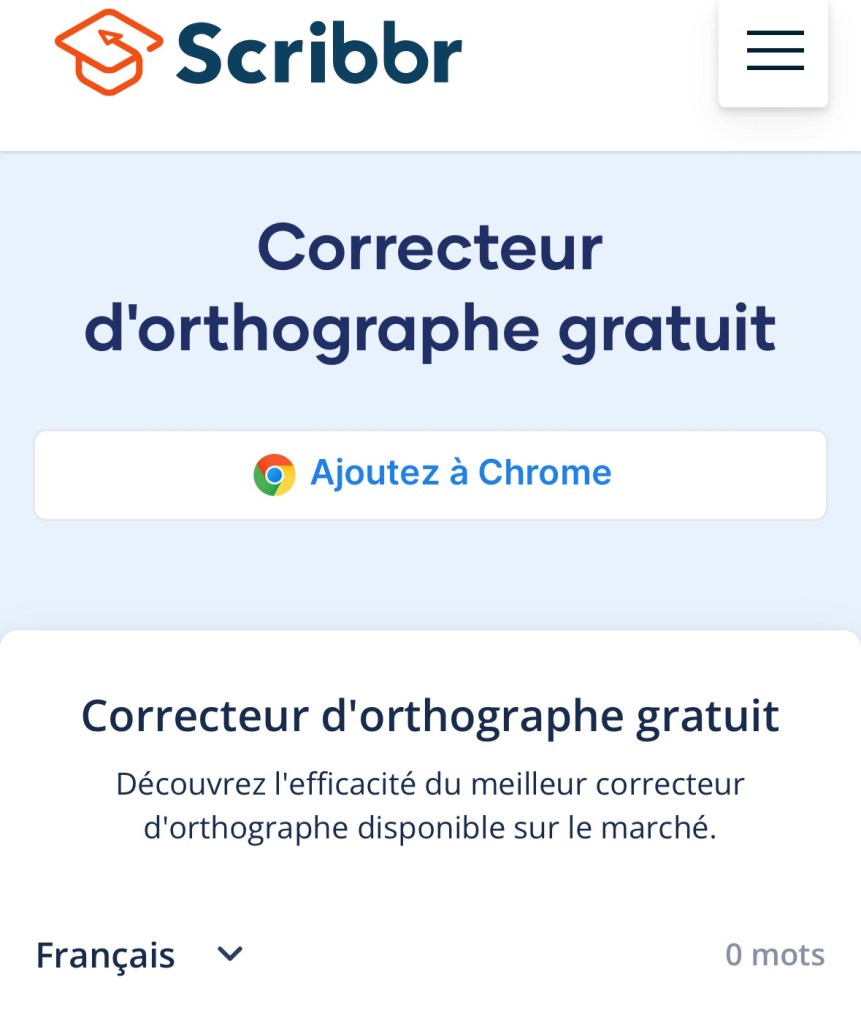Select the Correcteur d'orthographe gratuit heading link
The image size is (861, 1023).
click(x=430, y=715)
